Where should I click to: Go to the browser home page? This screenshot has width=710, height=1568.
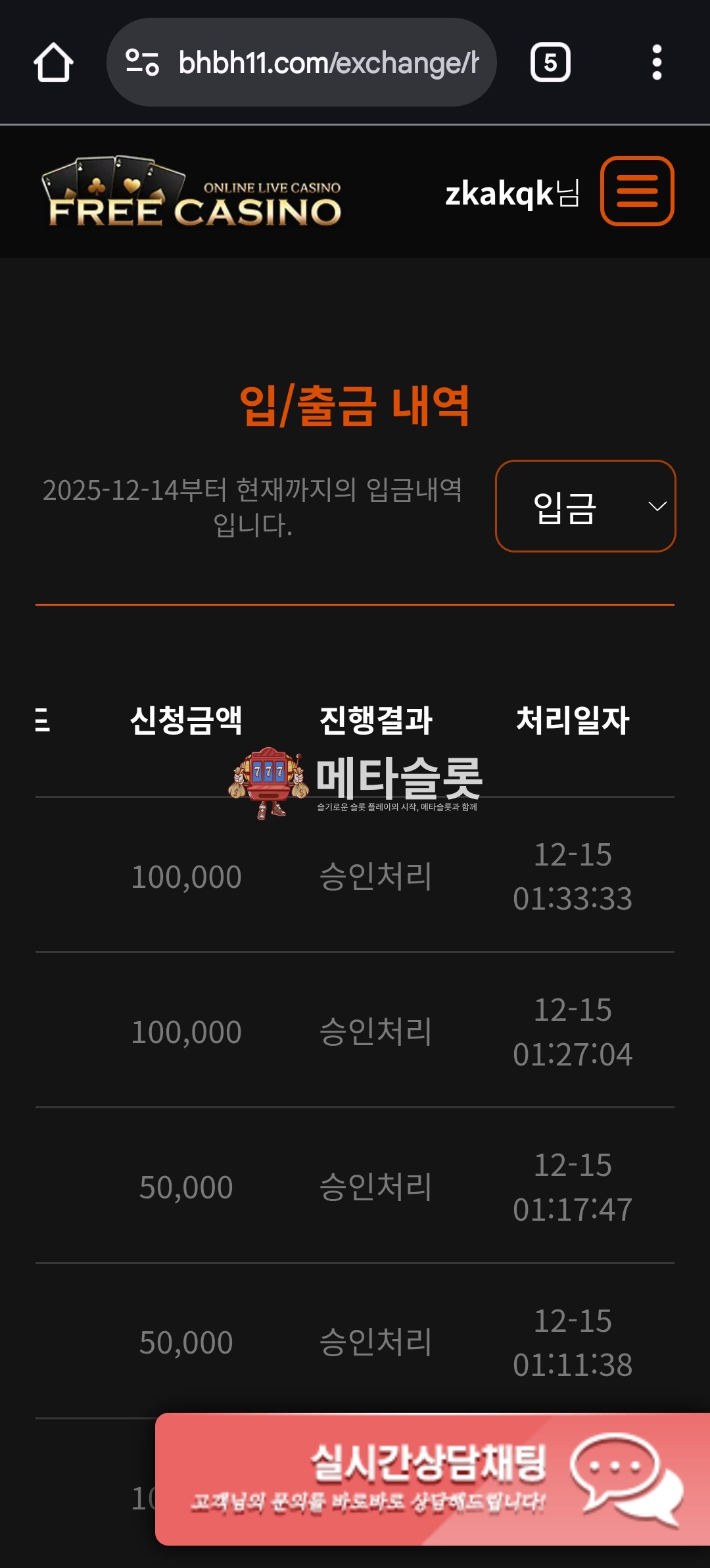click(x=53, y=63)
